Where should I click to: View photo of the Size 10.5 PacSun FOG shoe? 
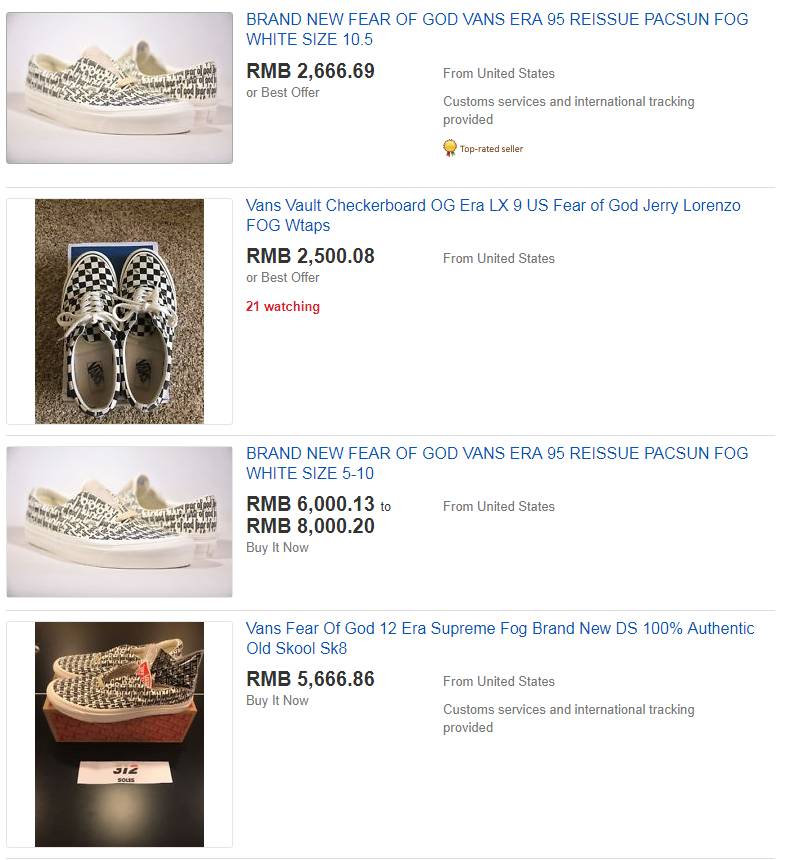tap(119, 88)
